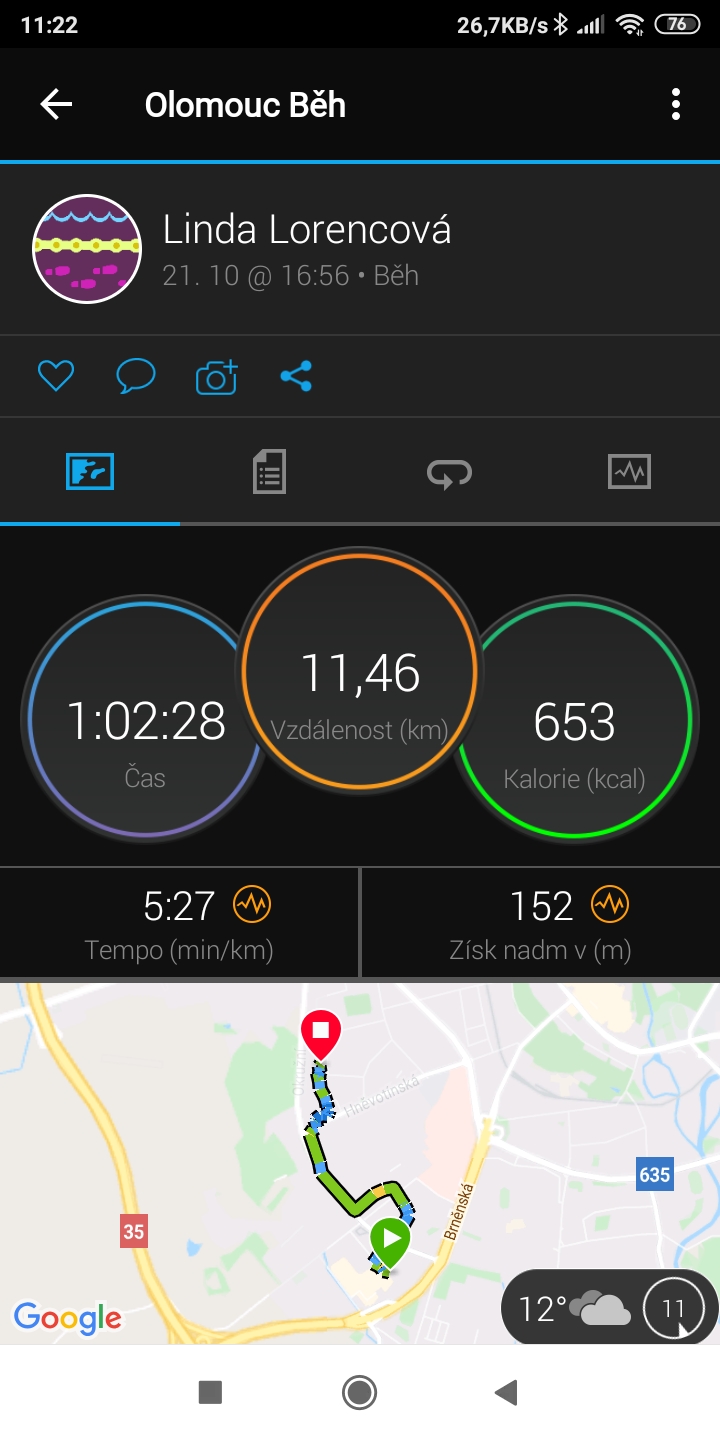The image size is (720, 1440).
Task: Add a photo to the activity
Action: (216, 376)
